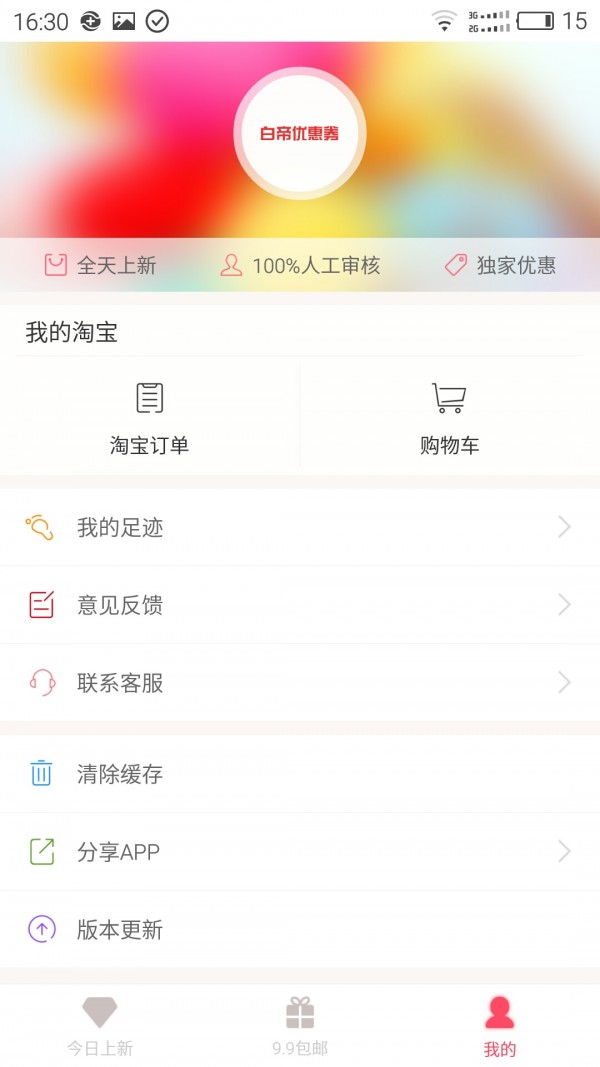Tap 联系客服 to contact support
Screen dimensions: 600x1067
point(300,683)
